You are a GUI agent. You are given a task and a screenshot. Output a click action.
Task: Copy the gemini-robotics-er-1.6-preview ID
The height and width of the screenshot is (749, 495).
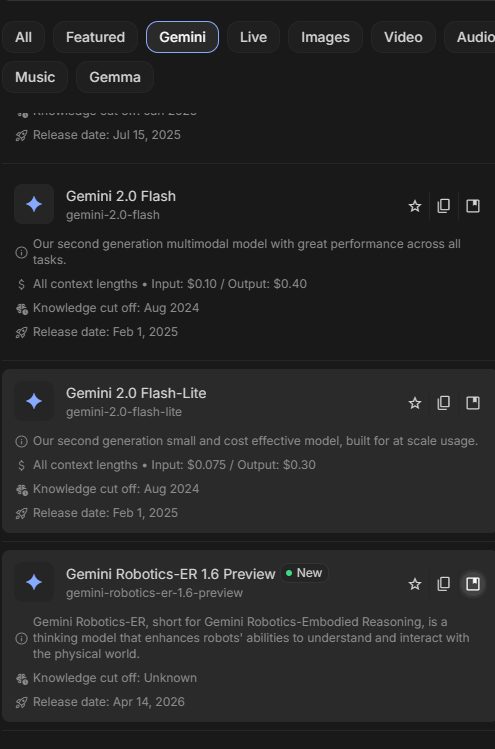coord(444,584)
